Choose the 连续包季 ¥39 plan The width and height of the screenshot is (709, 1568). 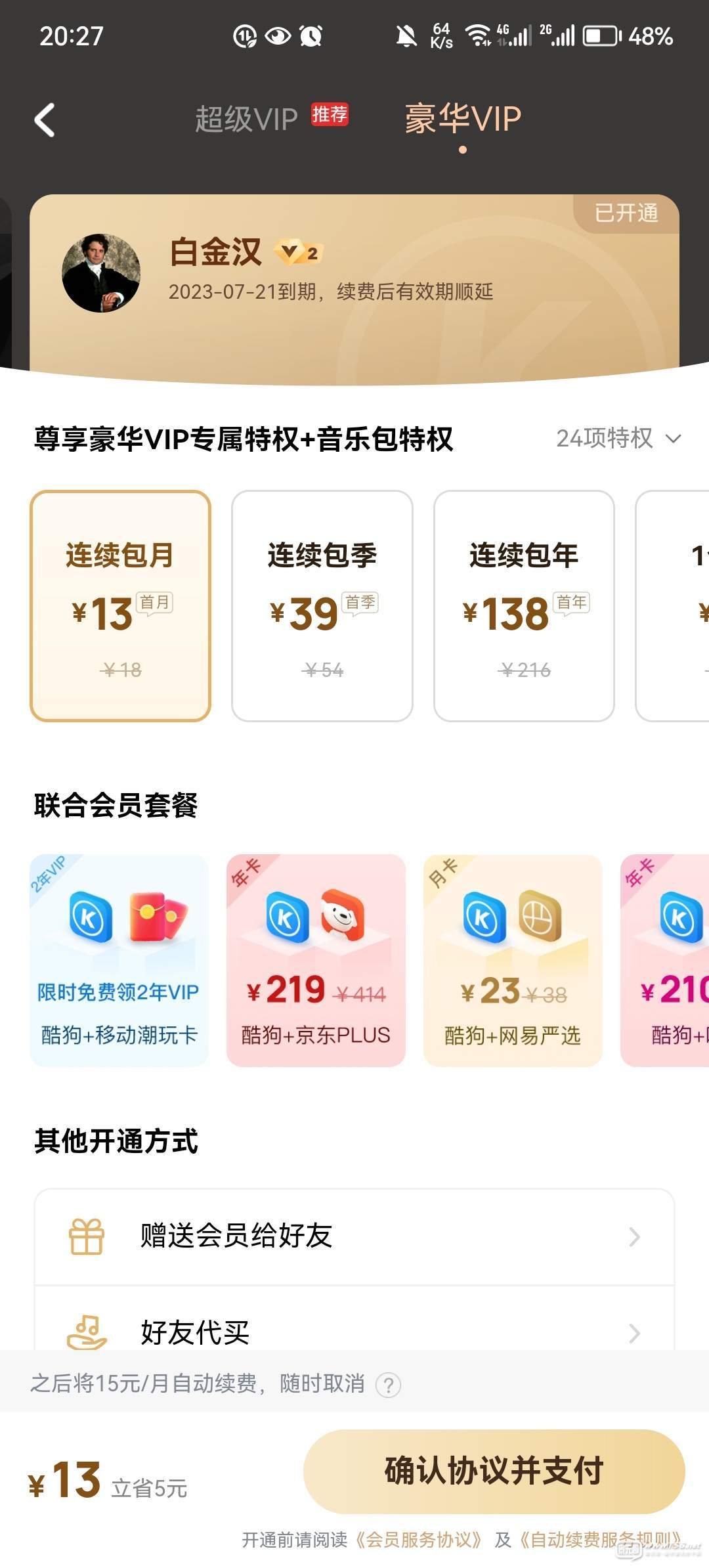click(x=322, y=605)
